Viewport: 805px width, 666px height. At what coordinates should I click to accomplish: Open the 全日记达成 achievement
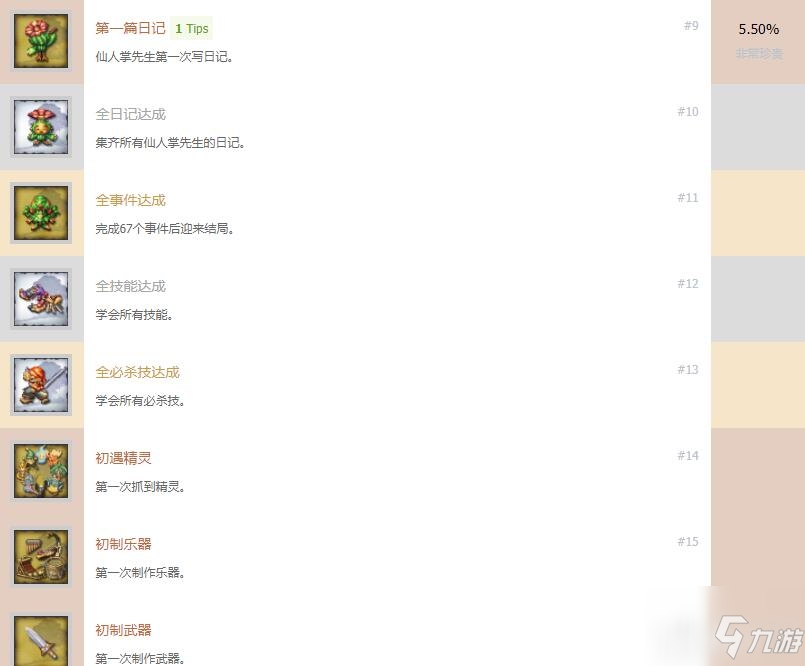point(130,114)
